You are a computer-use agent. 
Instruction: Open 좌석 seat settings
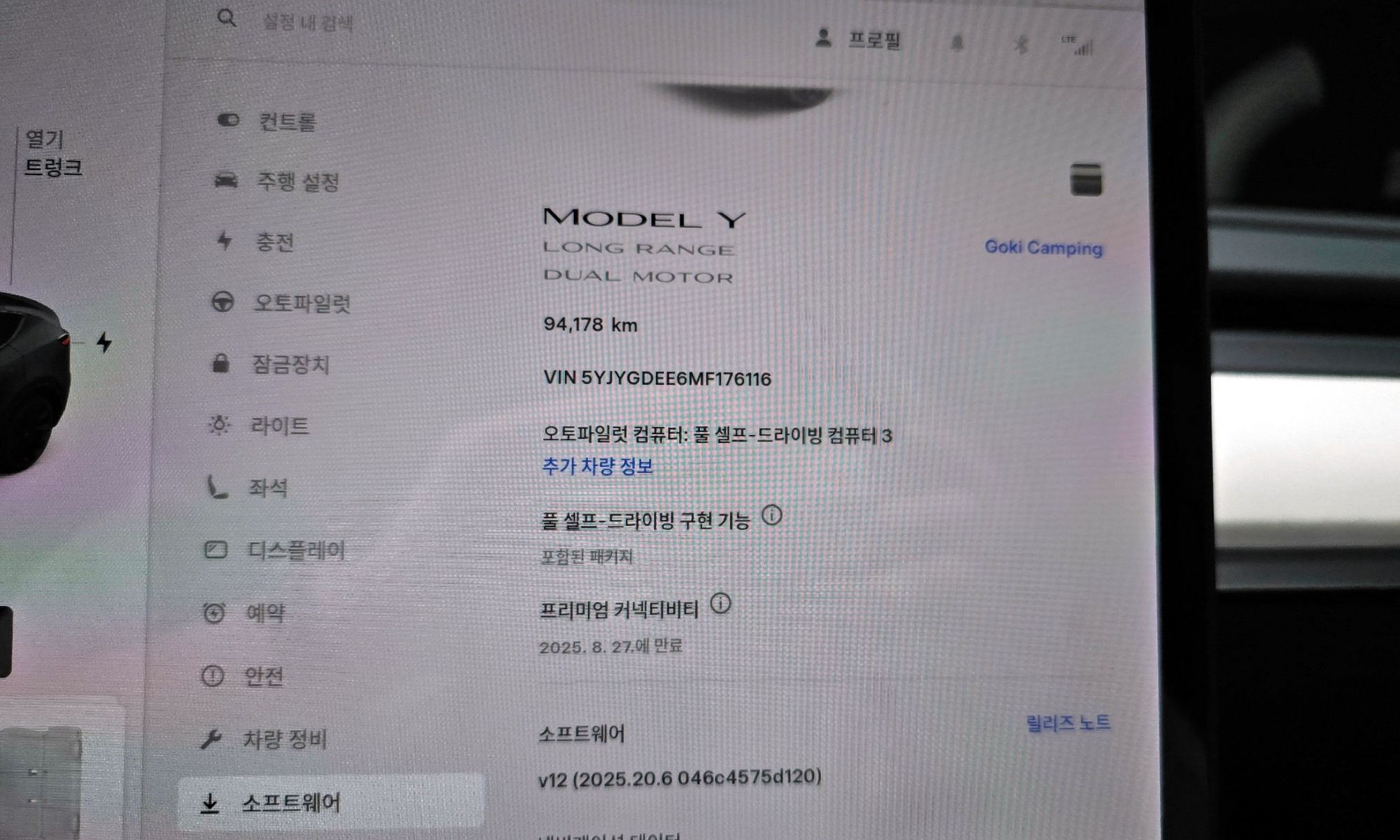(x=268, y=487)
